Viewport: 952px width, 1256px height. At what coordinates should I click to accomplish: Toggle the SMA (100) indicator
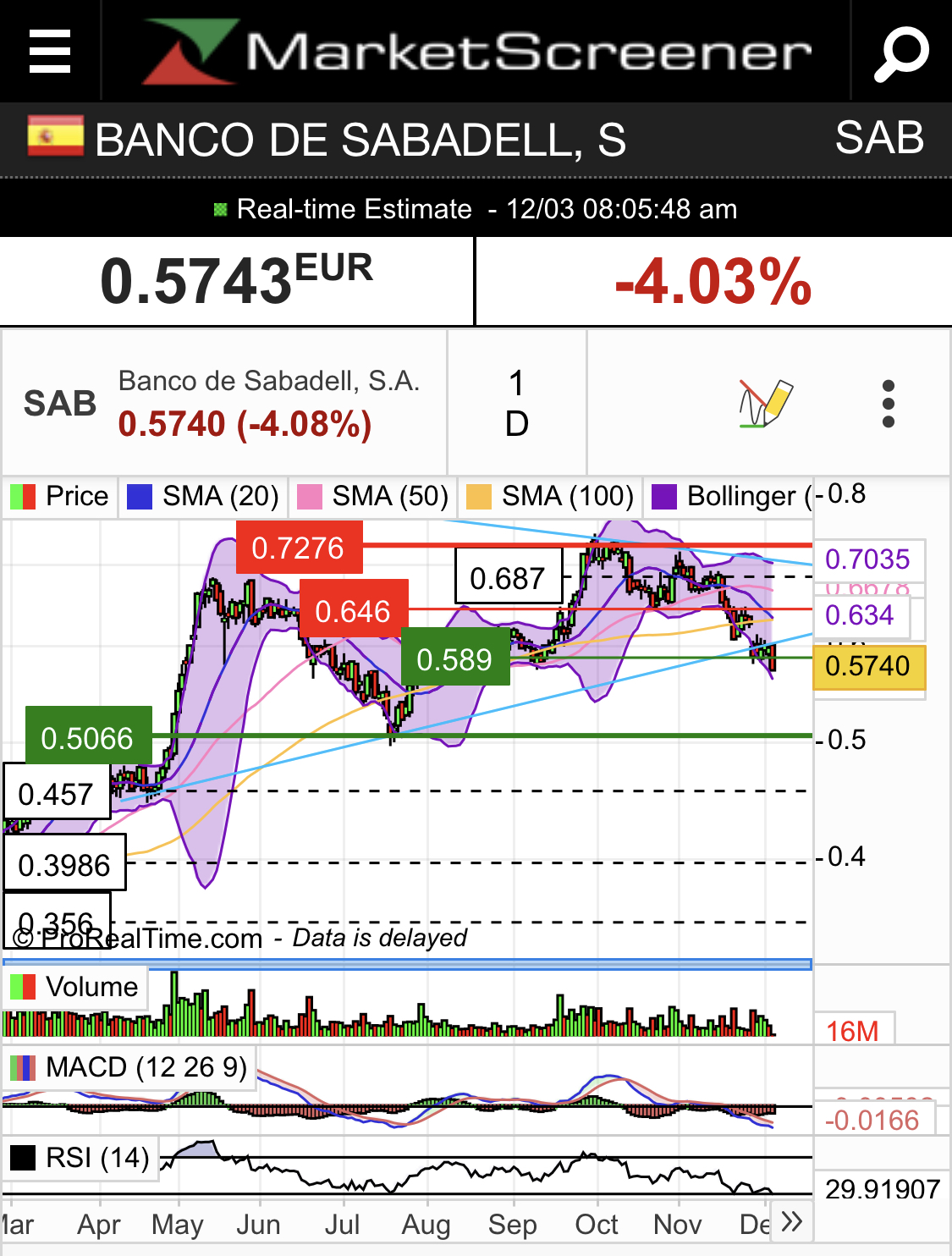(550, 496)
